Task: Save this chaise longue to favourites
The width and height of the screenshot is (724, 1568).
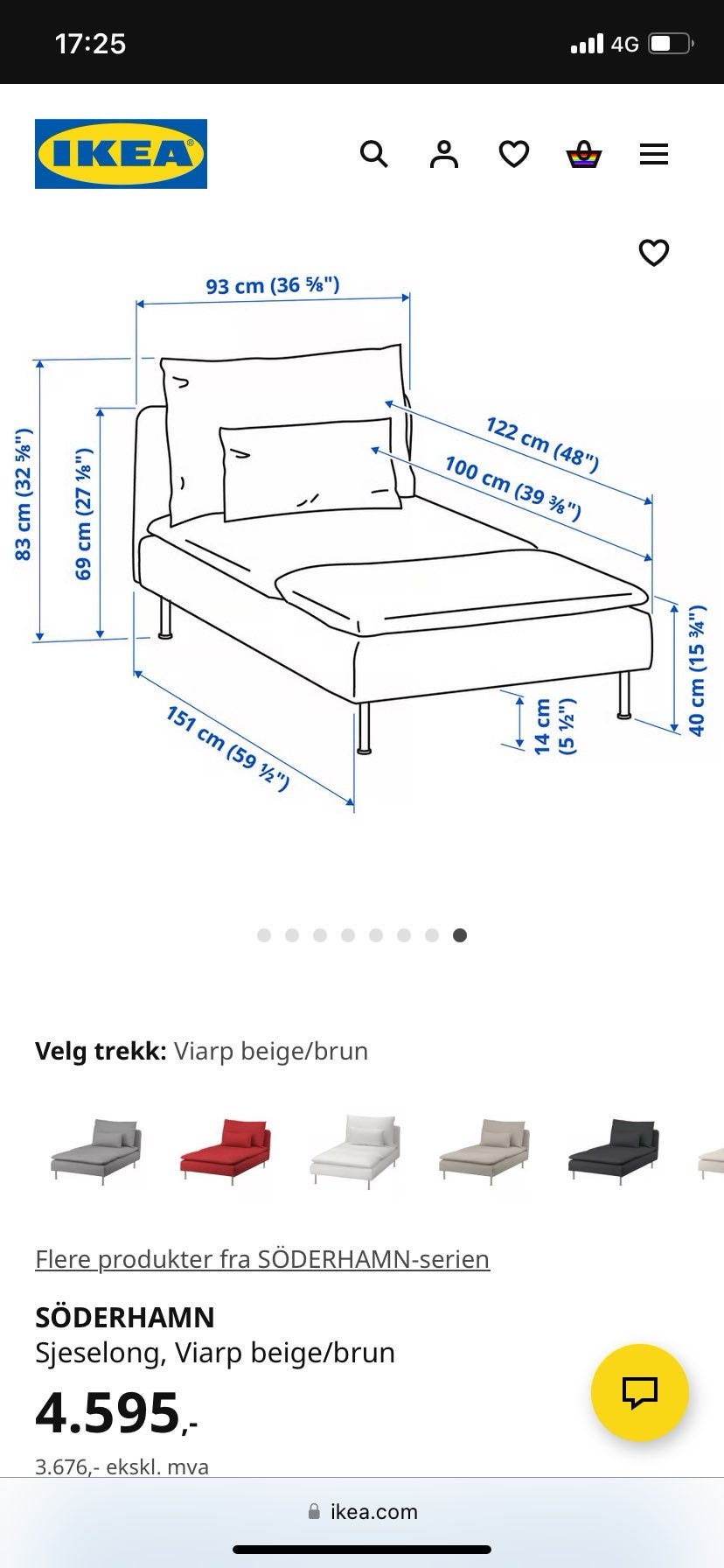Action: coord(654,253)
